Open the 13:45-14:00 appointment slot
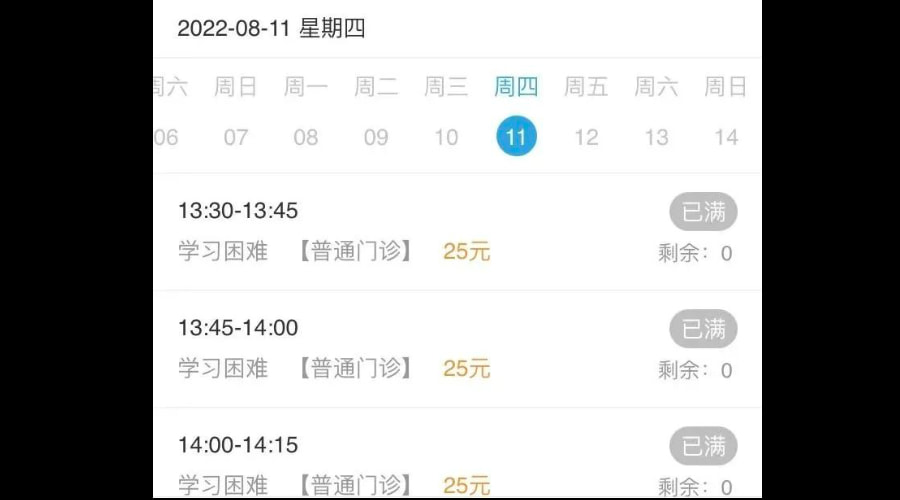Image resolution: width=900 pixels, height=500 pixels. point(400,348)
